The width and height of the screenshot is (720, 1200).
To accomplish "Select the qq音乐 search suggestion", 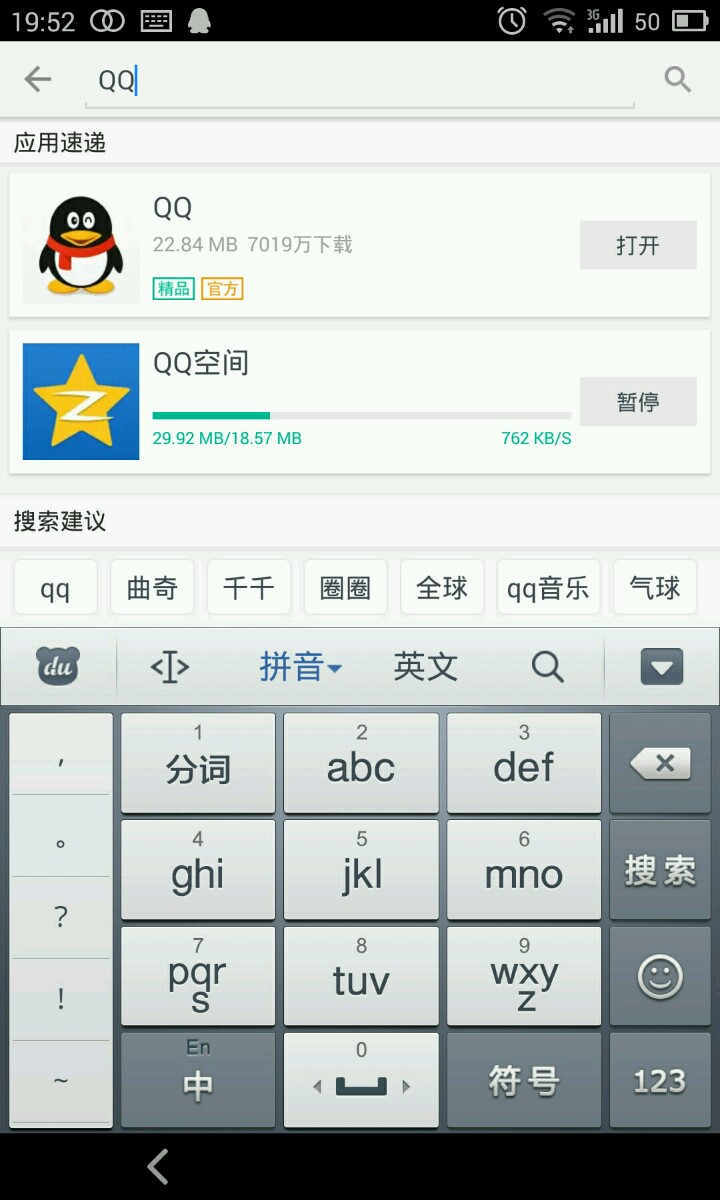I will [548, 588].
